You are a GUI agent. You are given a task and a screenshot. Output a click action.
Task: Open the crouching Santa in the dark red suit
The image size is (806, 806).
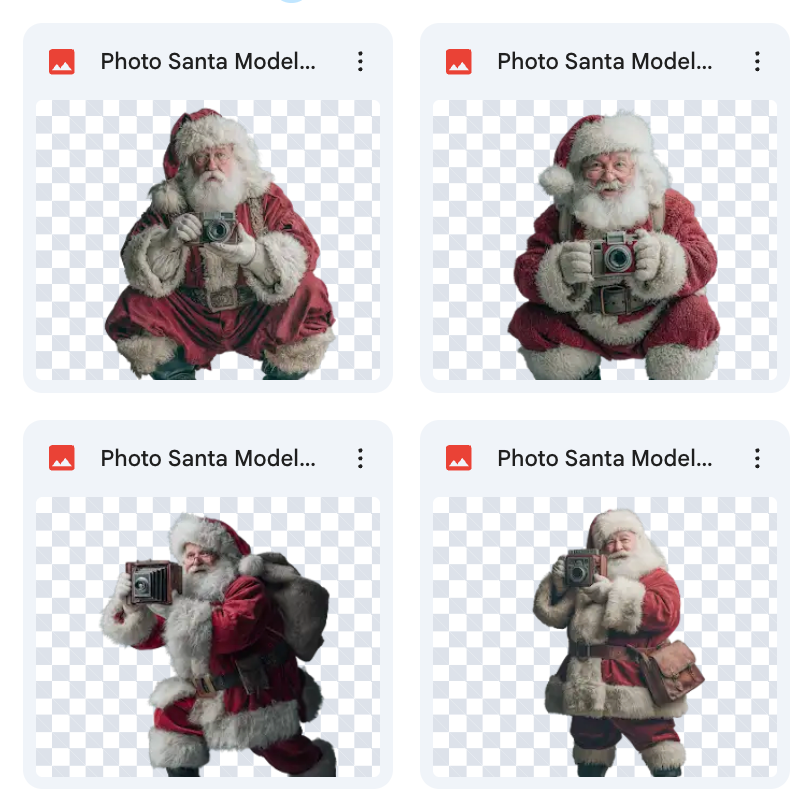pos(208,240)
